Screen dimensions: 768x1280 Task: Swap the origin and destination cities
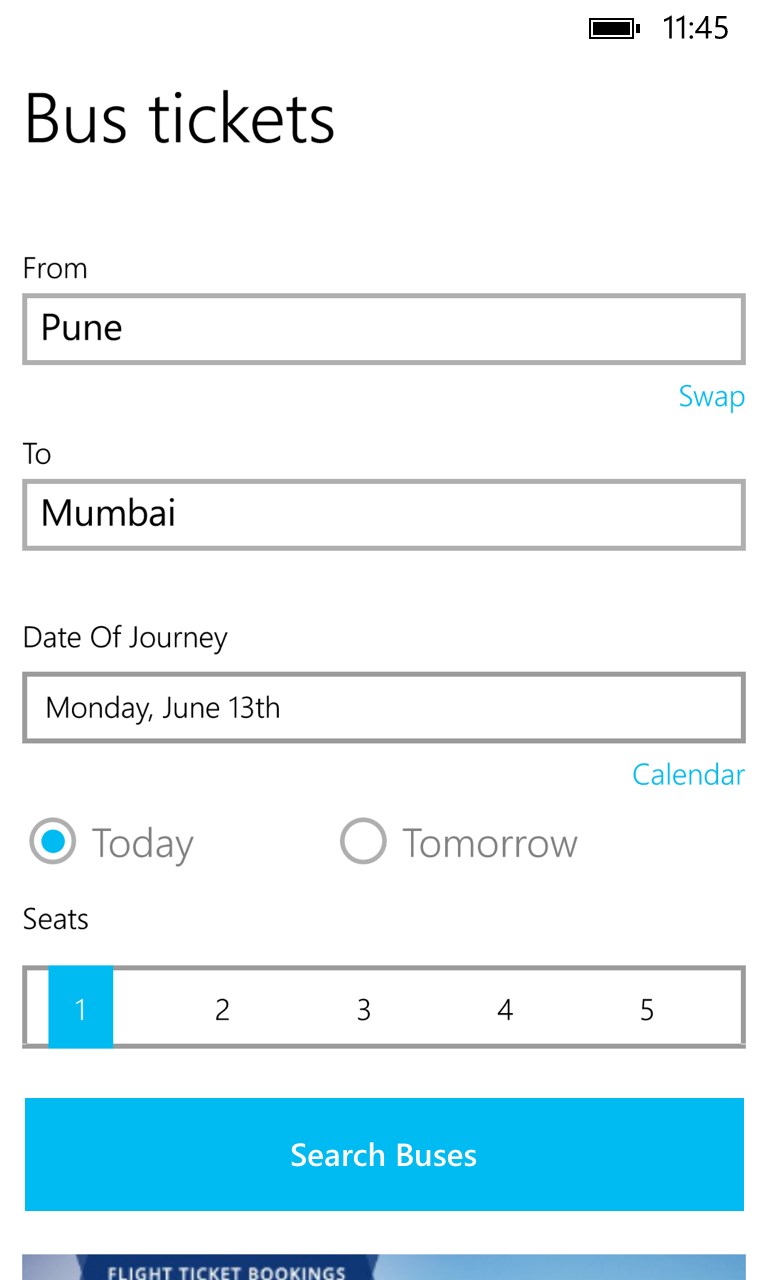coord(711,396)
